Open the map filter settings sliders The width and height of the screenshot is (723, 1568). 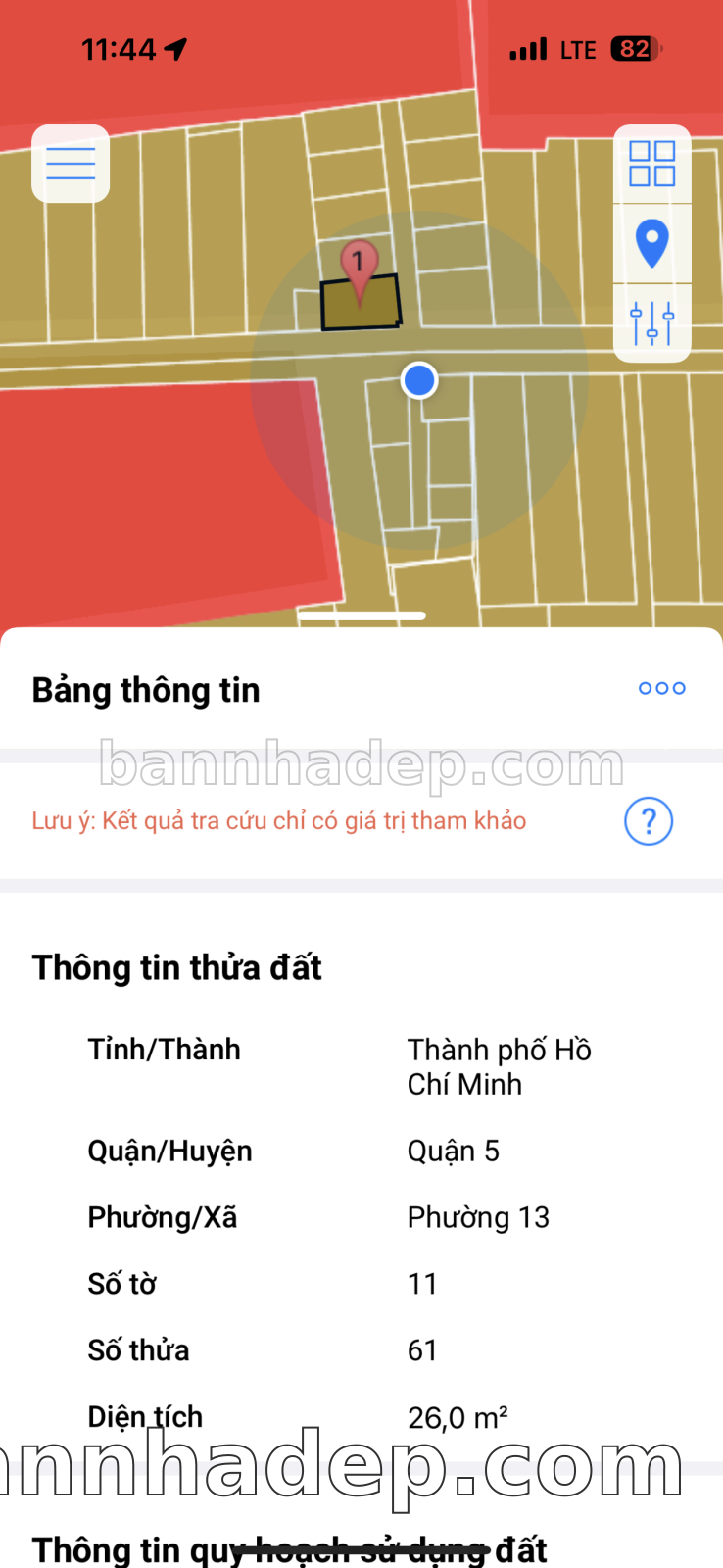coord(651,322)
